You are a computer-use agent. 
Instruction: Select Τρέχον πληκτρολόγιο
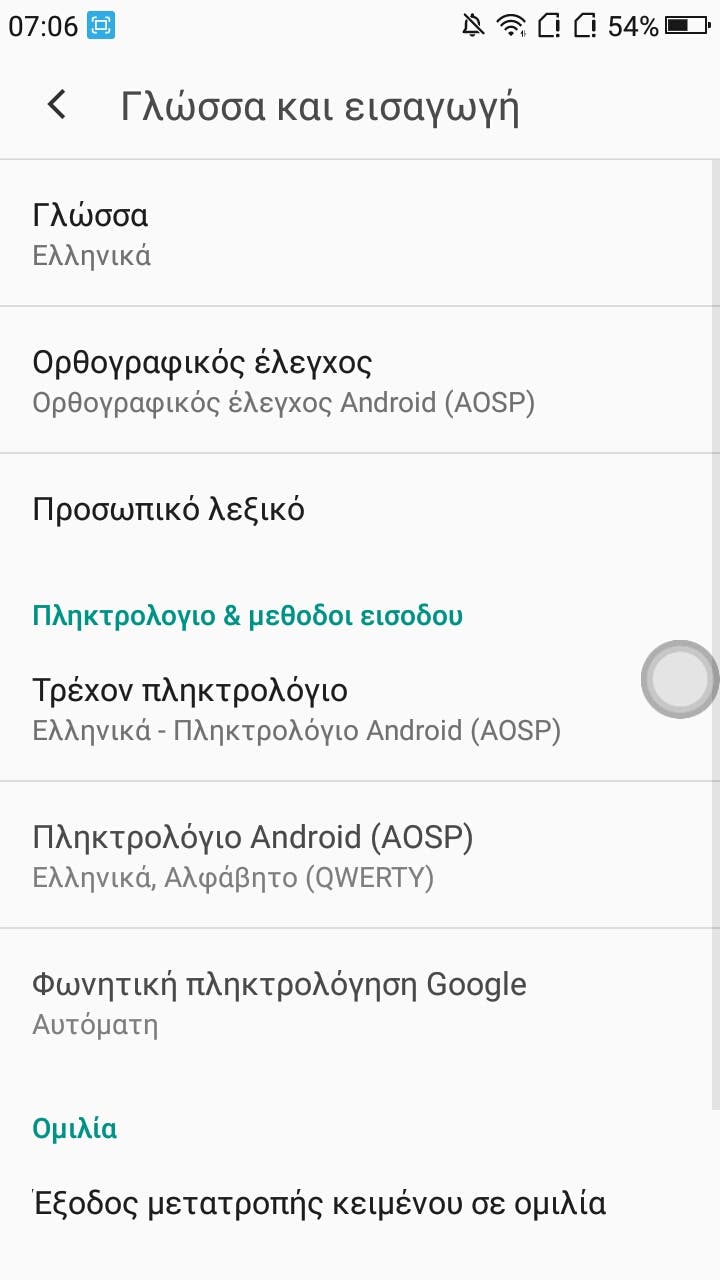(x=360, y=709)
